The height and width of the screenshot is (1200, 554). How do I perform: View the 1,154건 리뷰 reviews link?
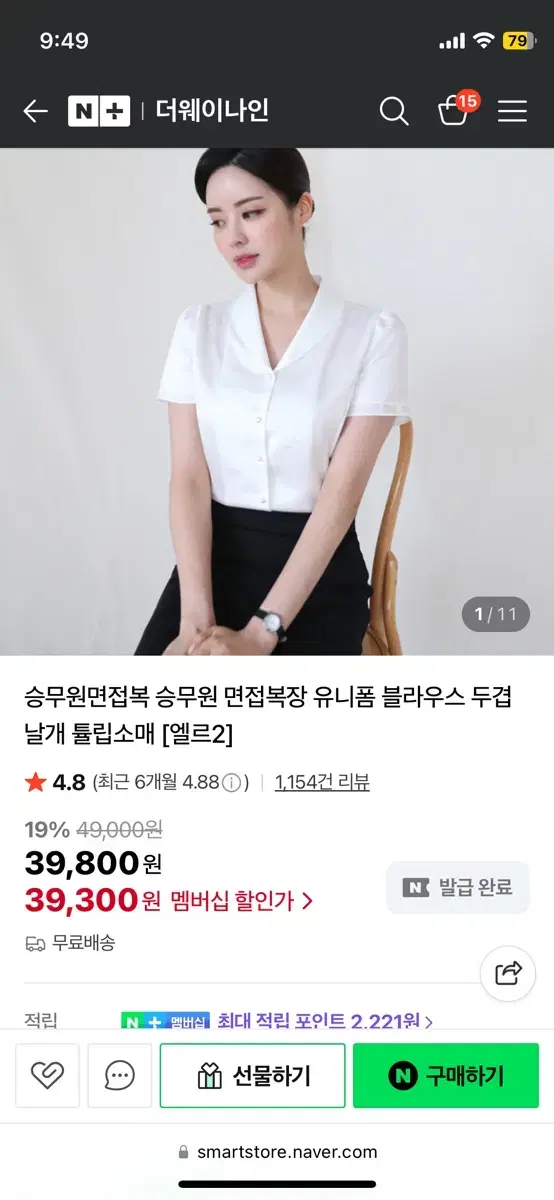pos(322,782)
